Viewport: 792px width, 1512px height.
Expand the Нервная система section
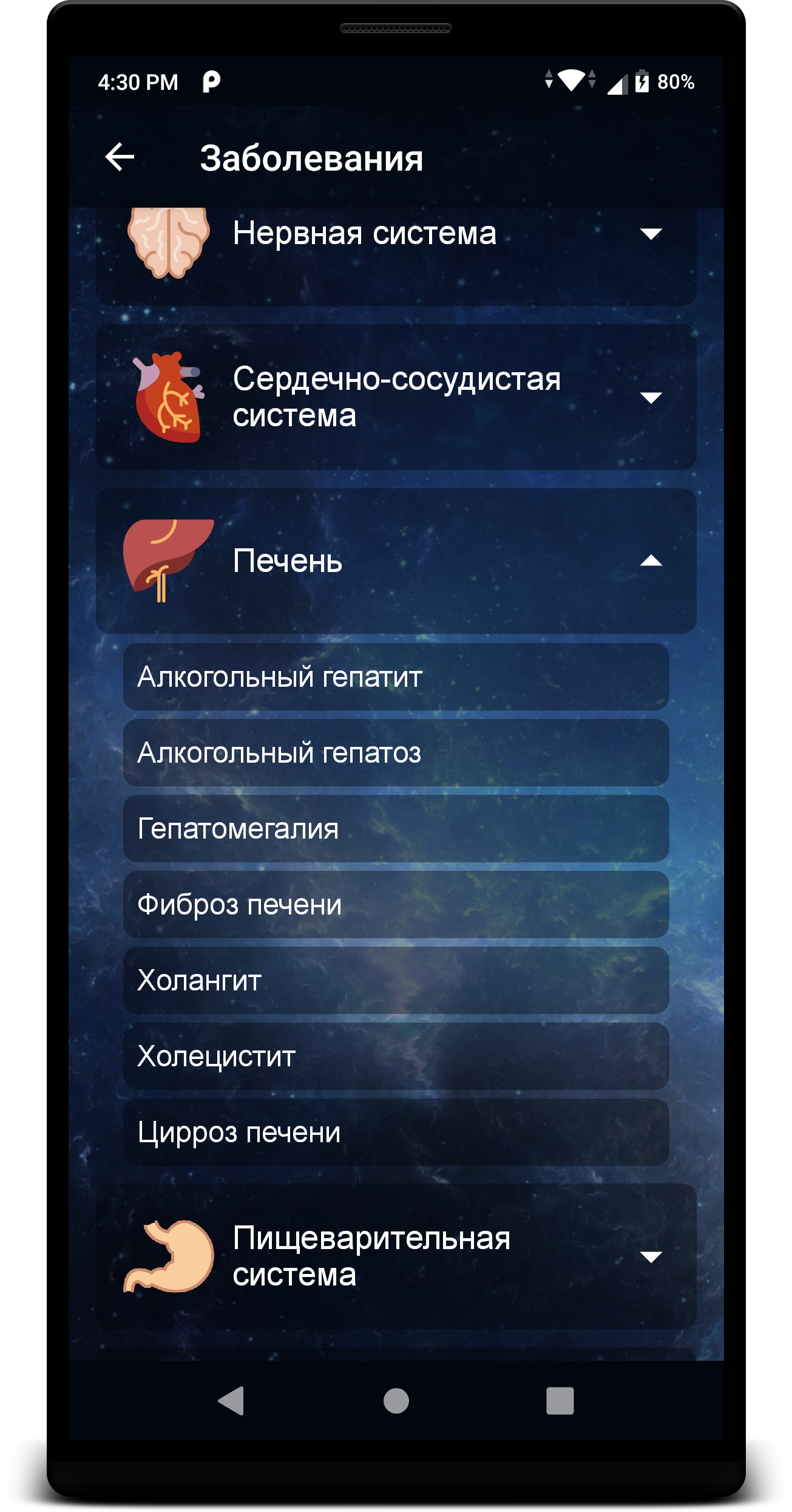coord(651,234)
